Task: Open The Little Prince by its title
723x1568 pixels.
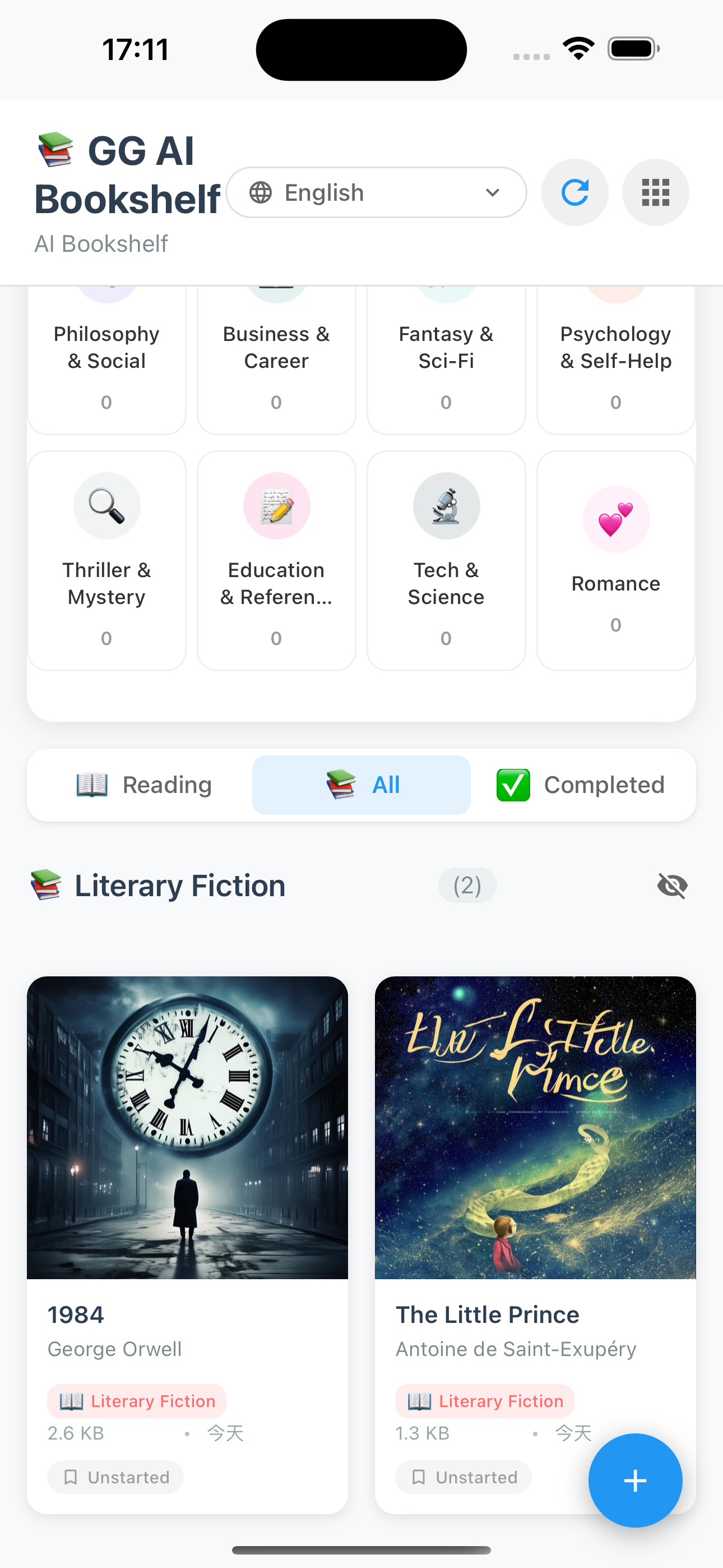Action: [488, 1315]
